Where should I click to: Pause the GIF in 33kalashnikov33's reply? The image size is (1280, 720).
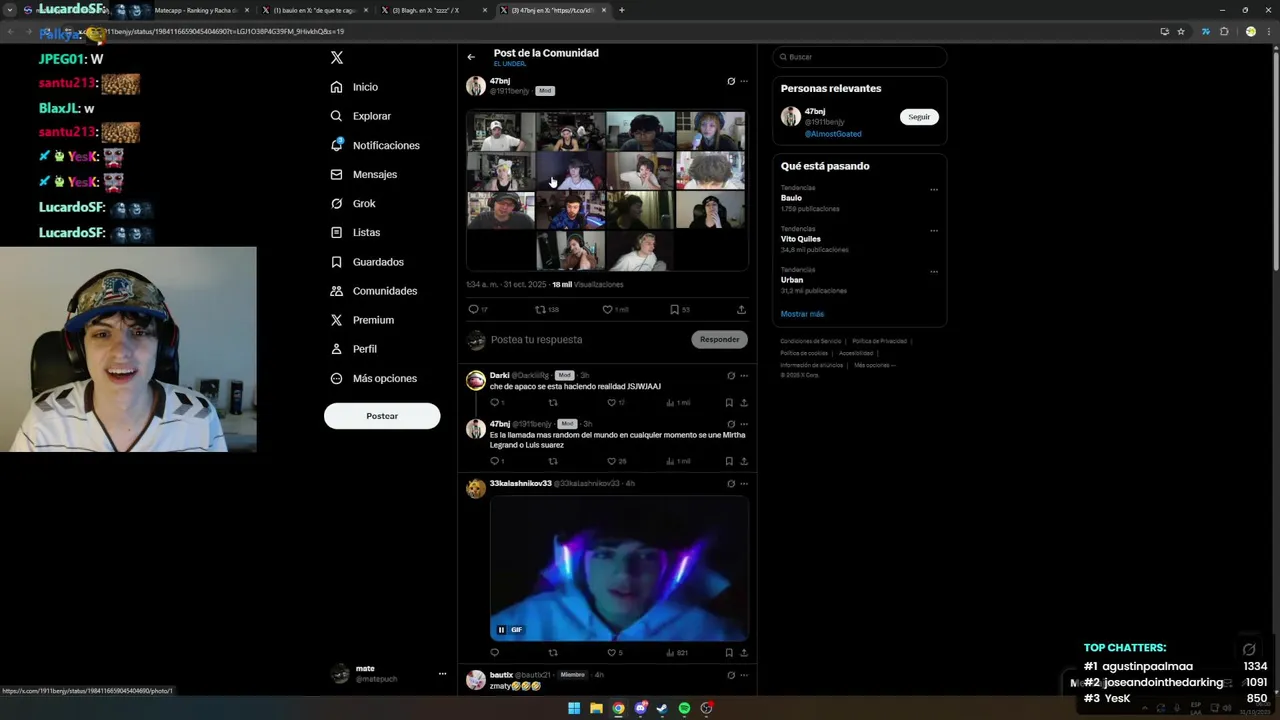tap(502, 630)
